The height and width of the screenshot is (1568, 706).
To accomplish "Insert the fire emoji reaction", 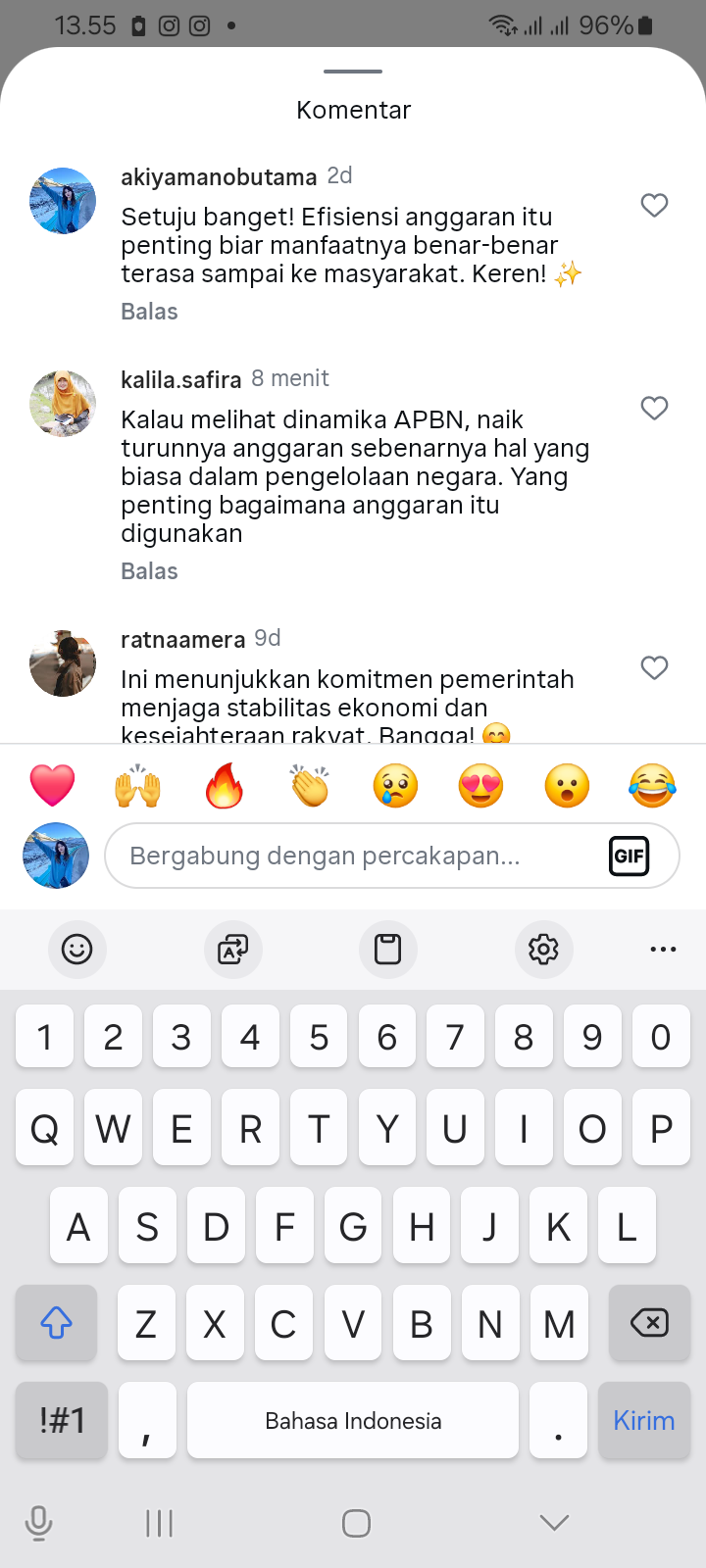I will [x=224, y=786].
